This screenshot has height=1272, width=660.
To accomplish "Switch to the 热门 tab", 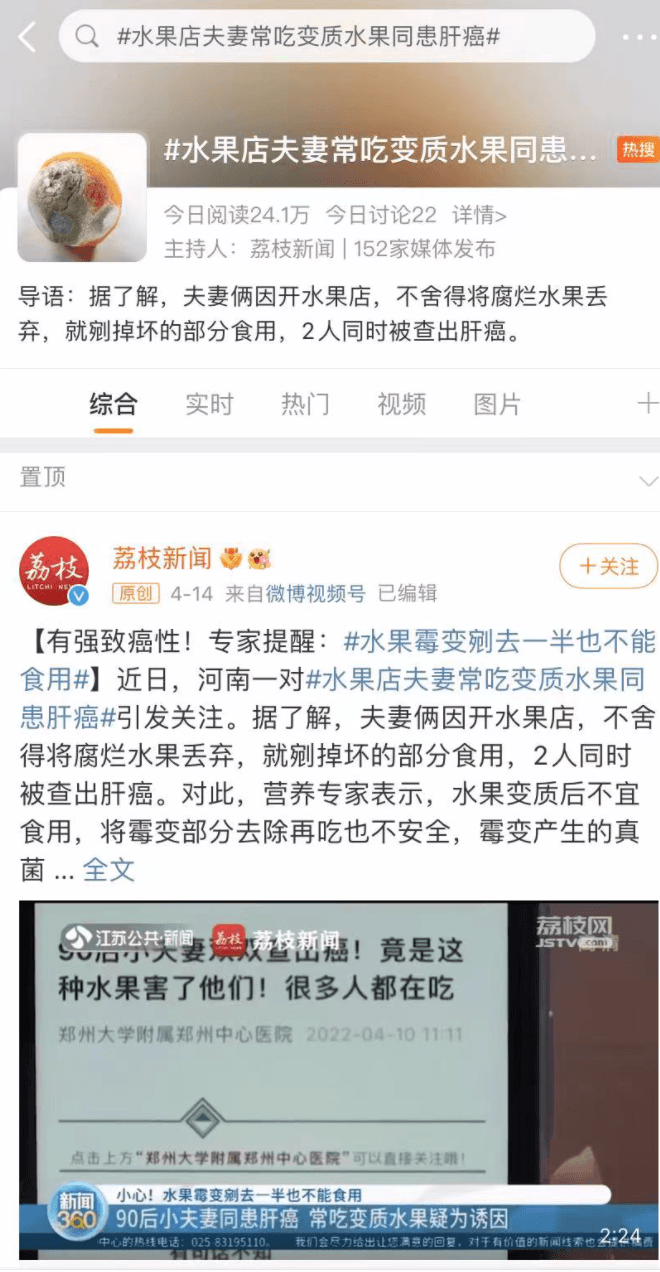I will pyautogui.click(x=305, y=404).
